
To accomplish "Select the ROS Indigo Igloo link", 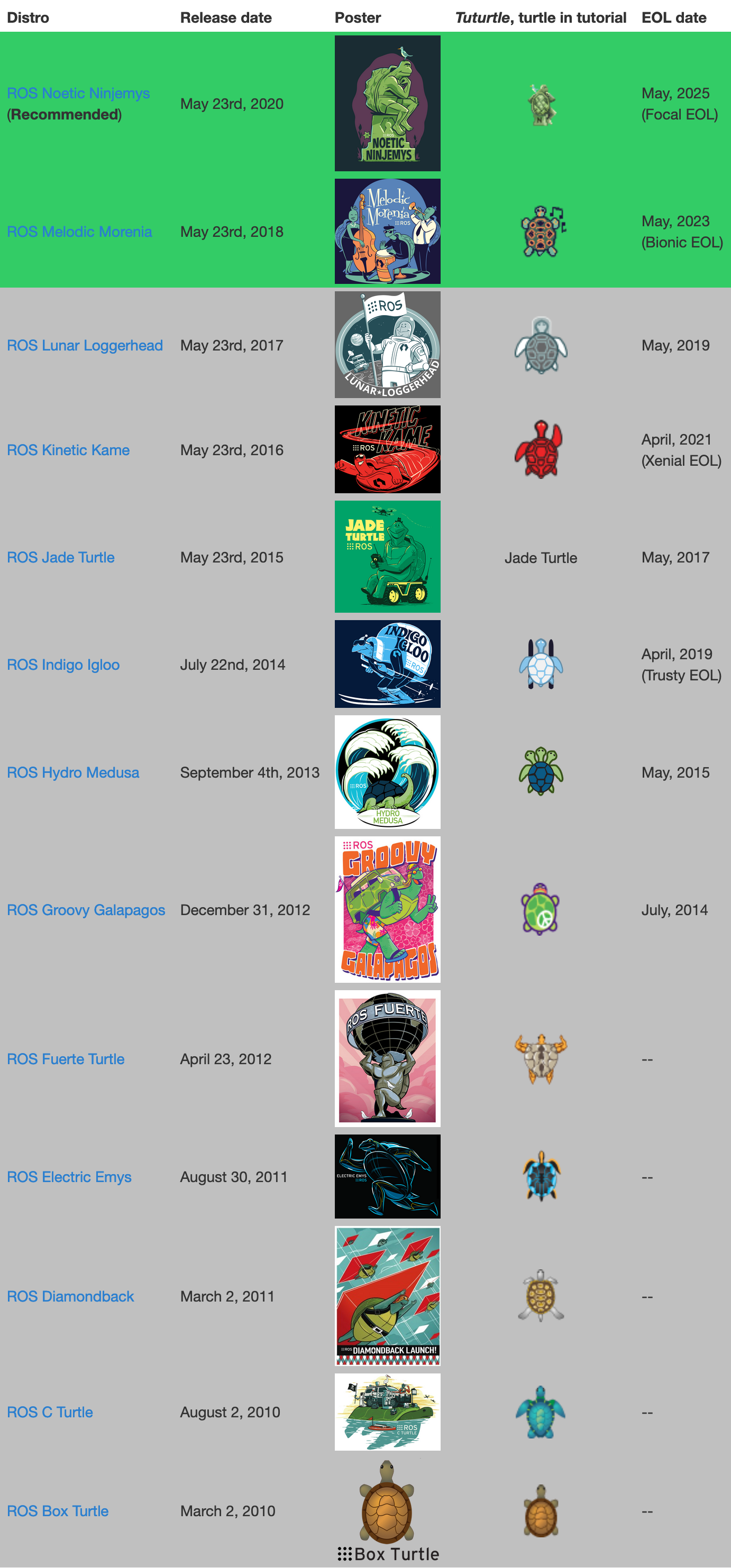I will [x=63, y=665].
